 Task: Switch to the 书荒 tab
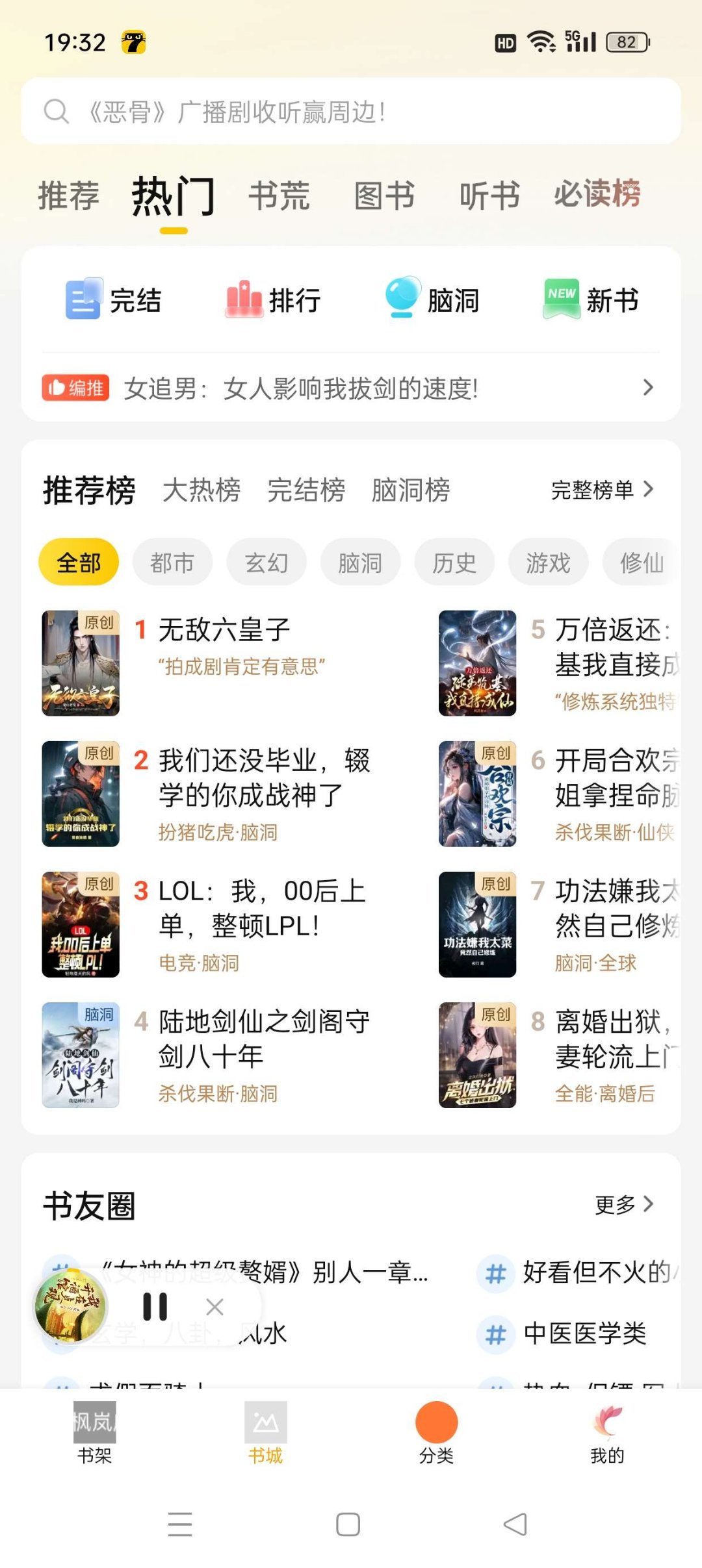pos(279,196)
